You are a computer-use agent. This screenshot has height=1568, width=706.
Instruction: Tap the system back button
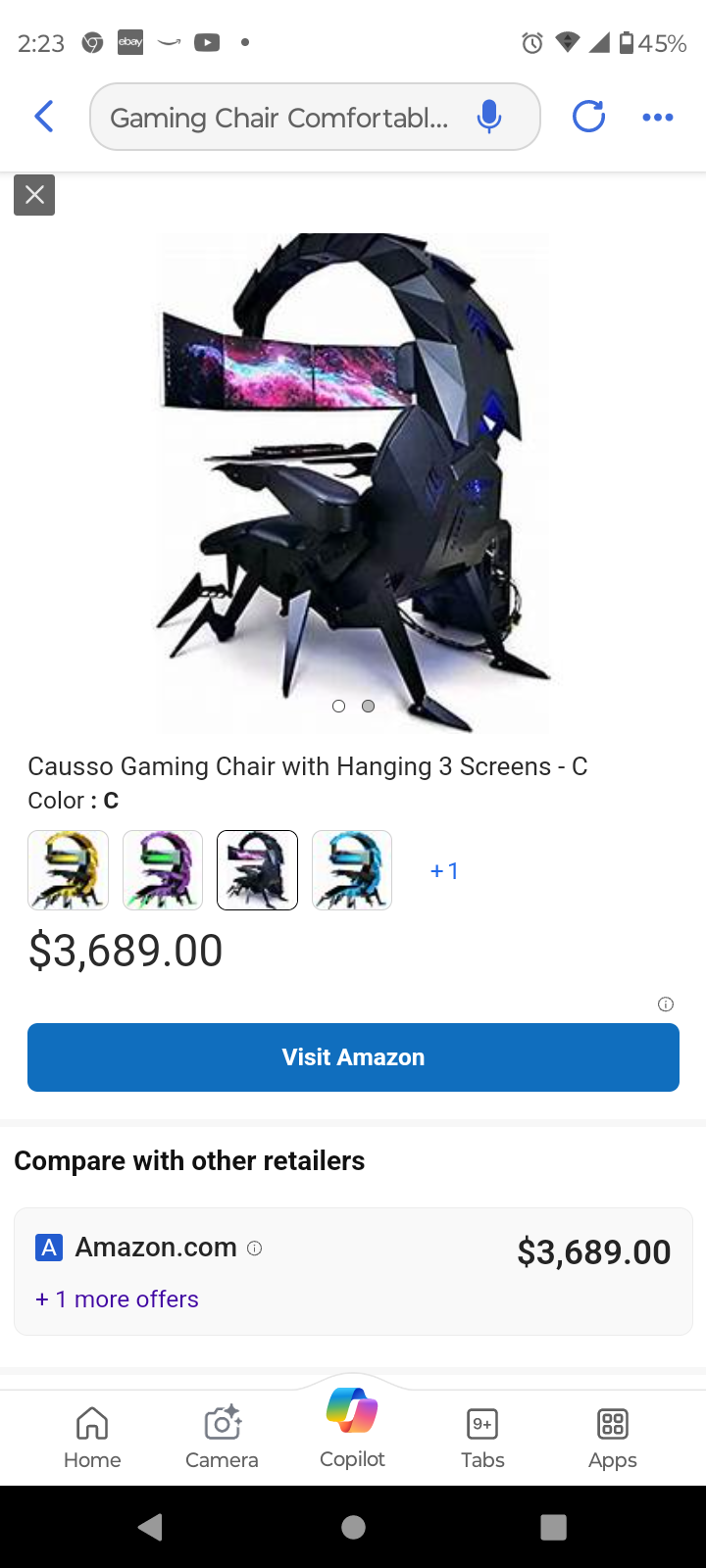[x=150, y=1527]
